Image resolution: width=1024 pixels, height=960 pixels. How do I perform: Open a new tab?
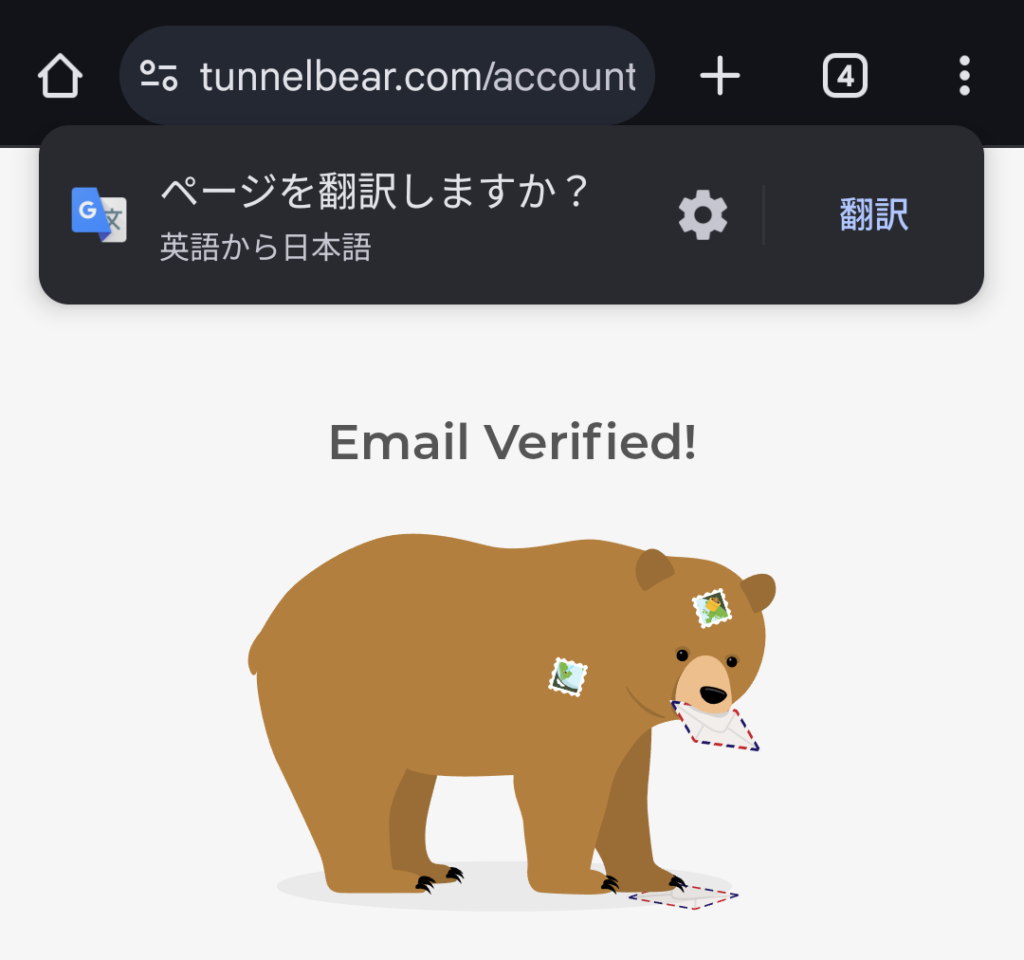coord(719,76)
